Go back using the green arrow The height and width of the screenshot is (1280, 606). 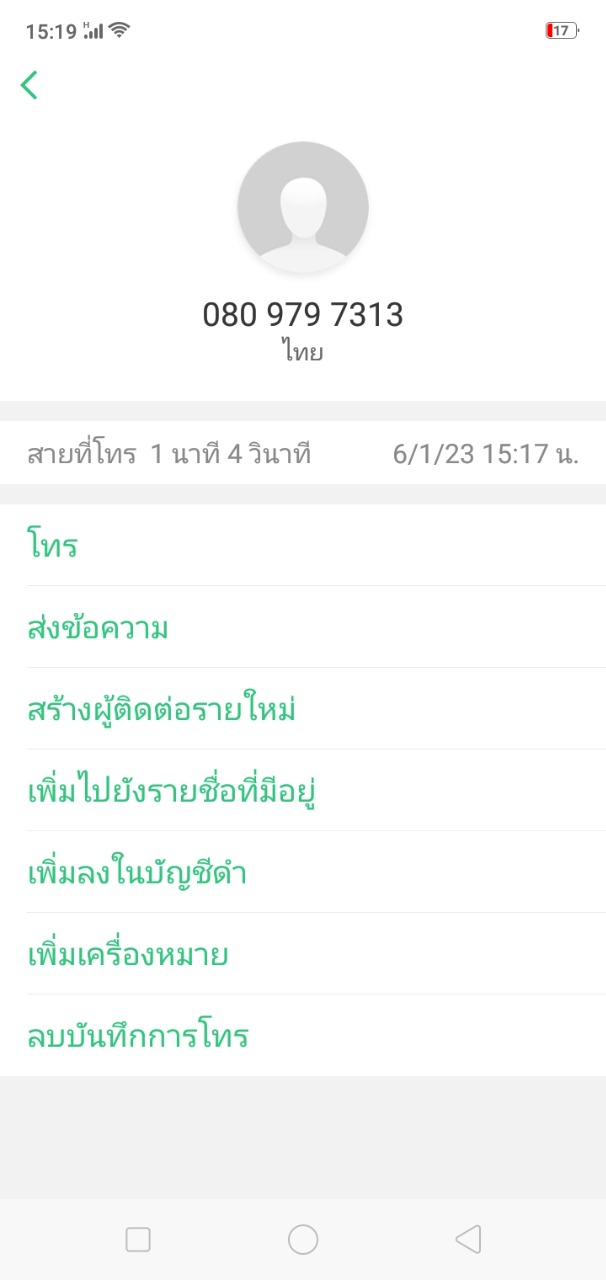pyautogui.click(x=29, y=85)
